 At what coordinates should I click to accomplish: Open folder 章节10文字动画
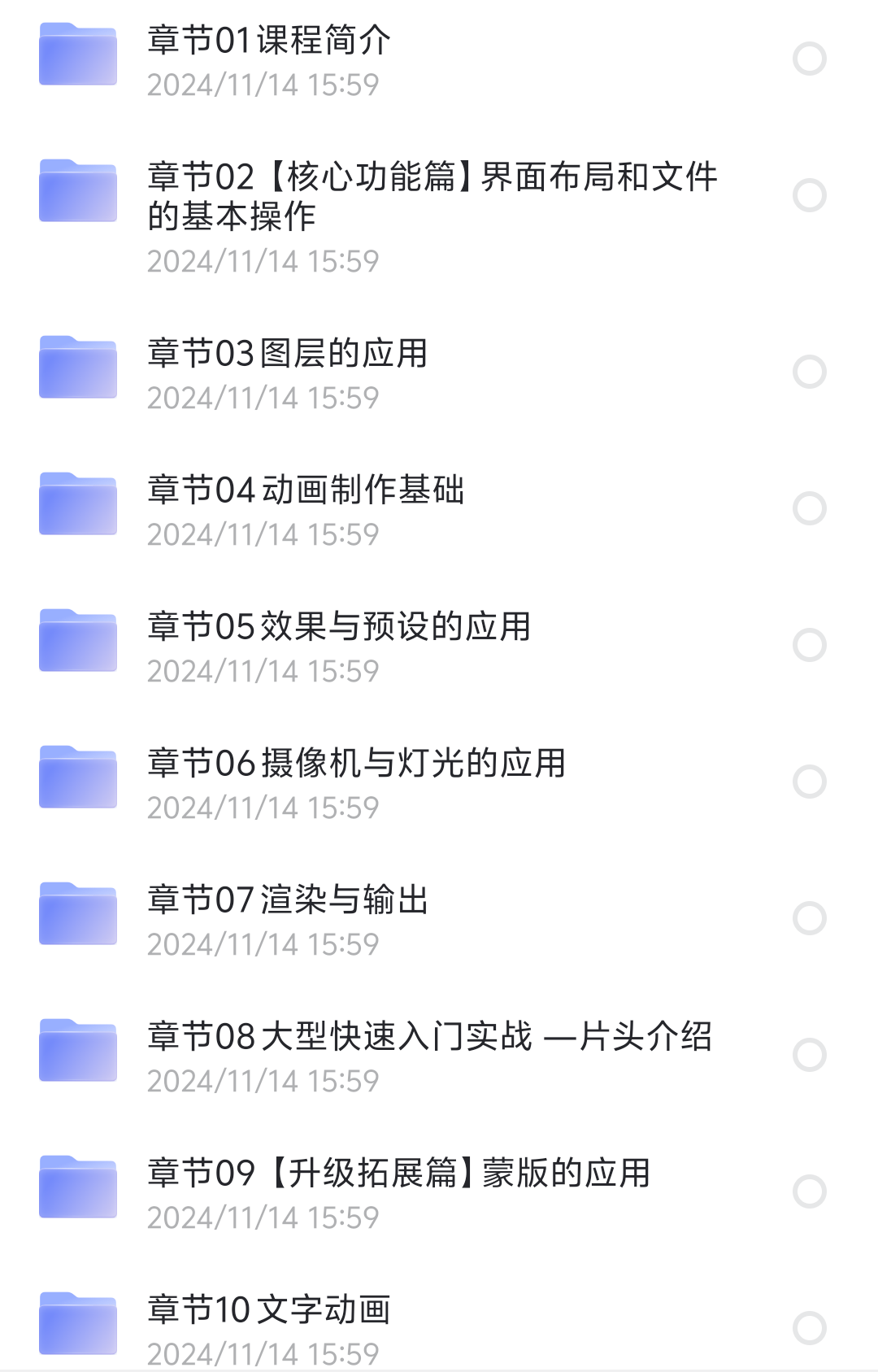click(268, 1310)
